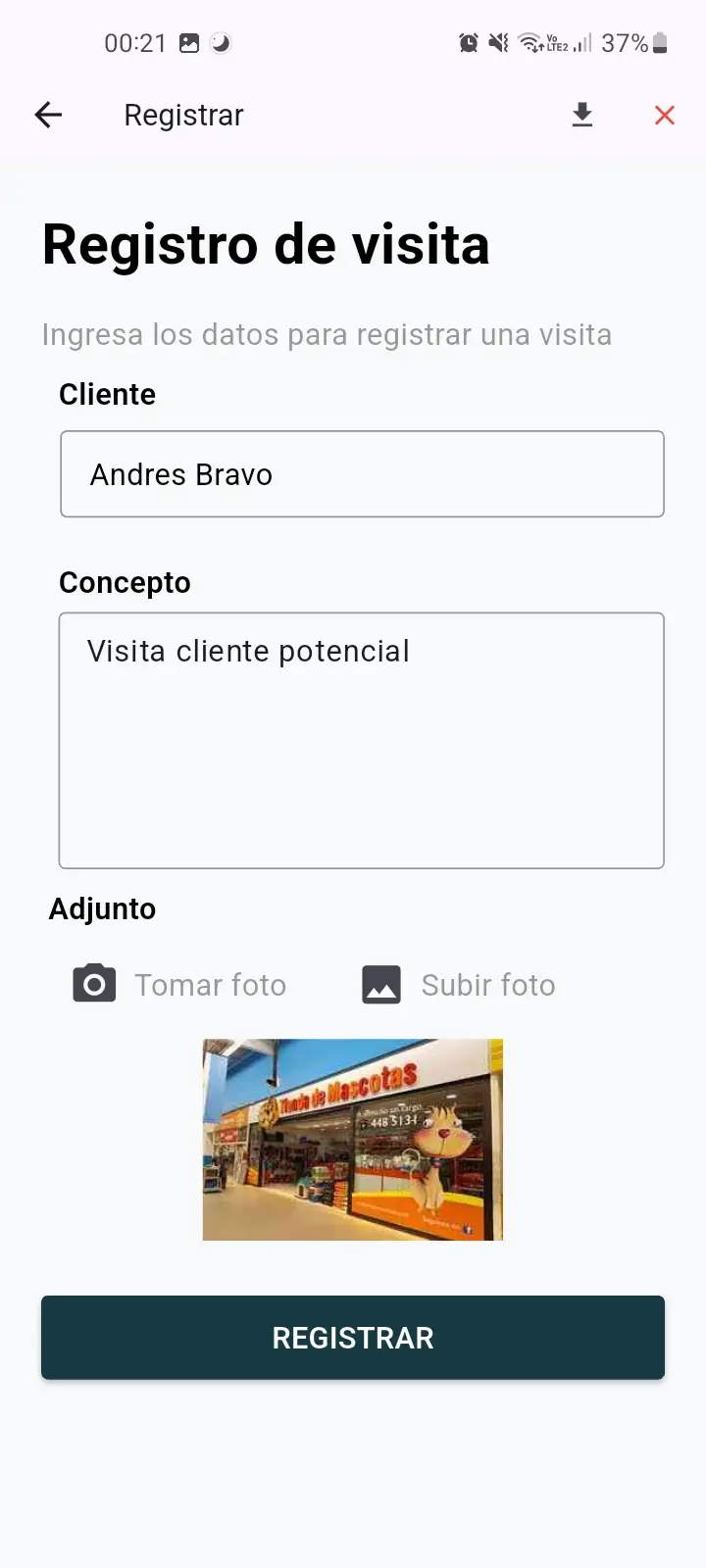Go back using the arrow icon
Screen dimensions: 706x1568
(48, 116)
